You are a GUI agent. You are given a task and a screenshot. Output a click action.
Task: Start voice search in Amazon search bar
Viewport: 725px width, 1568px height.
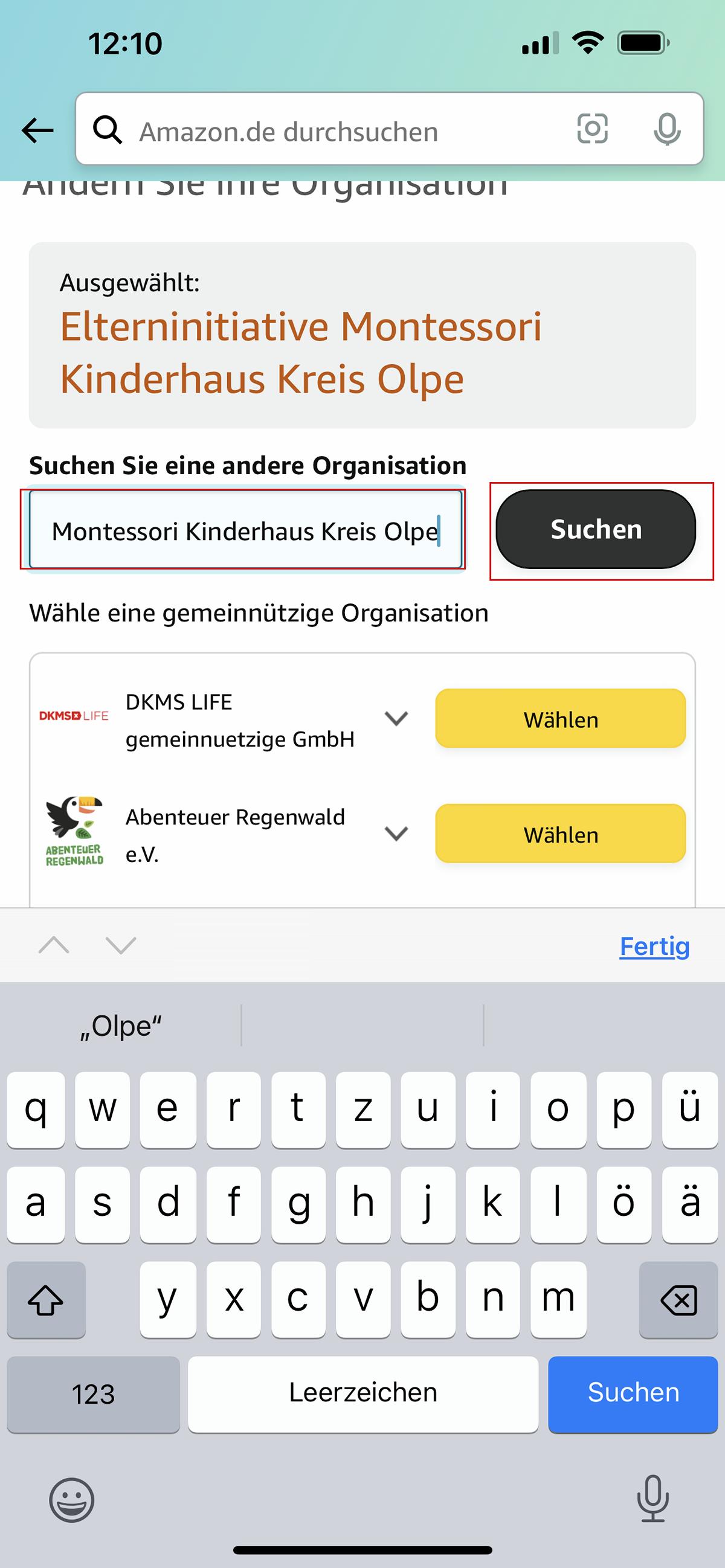[667, 129]
